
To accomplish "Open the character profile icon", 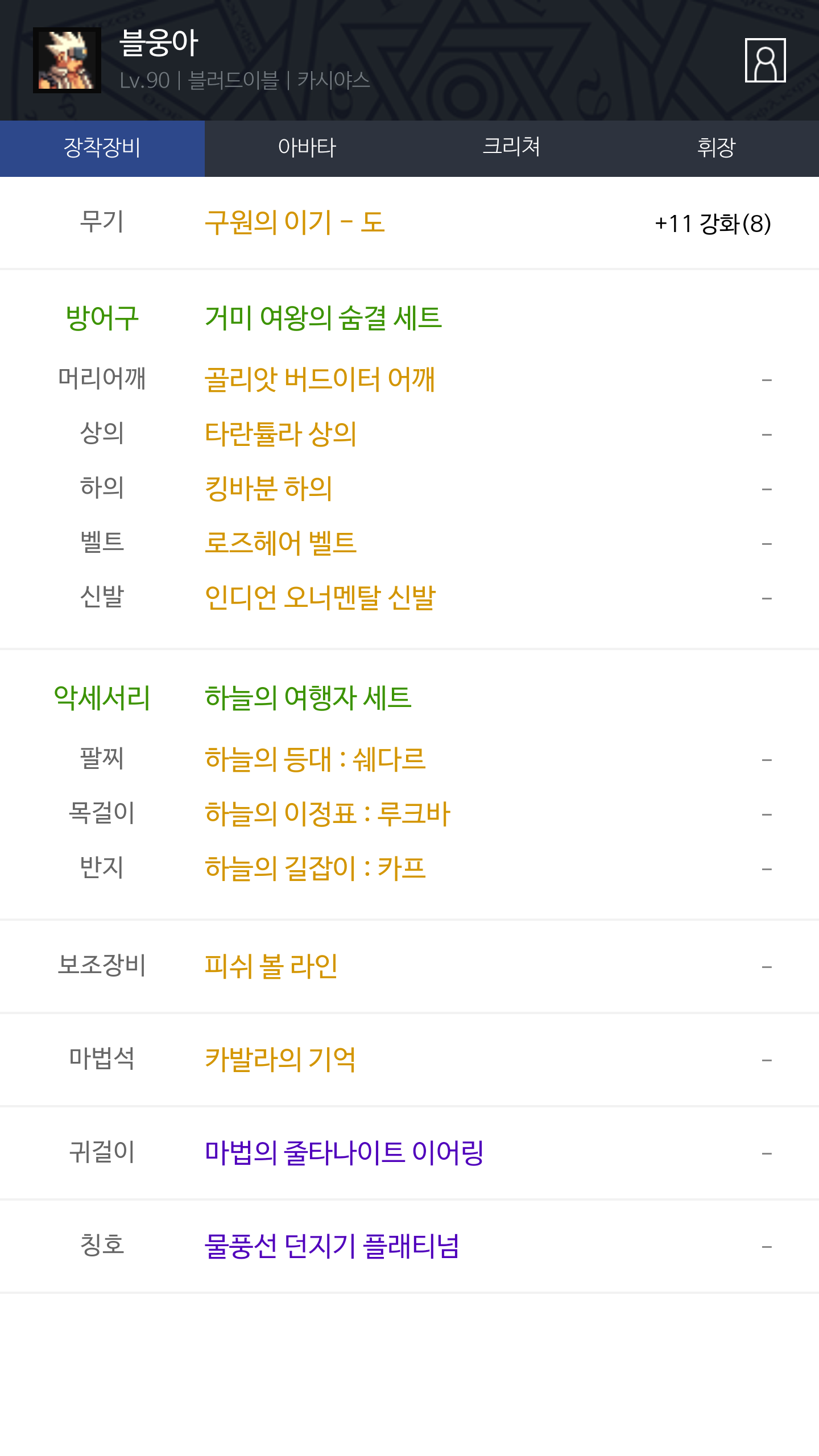I will pyautogui.click(x=765, y=60).
